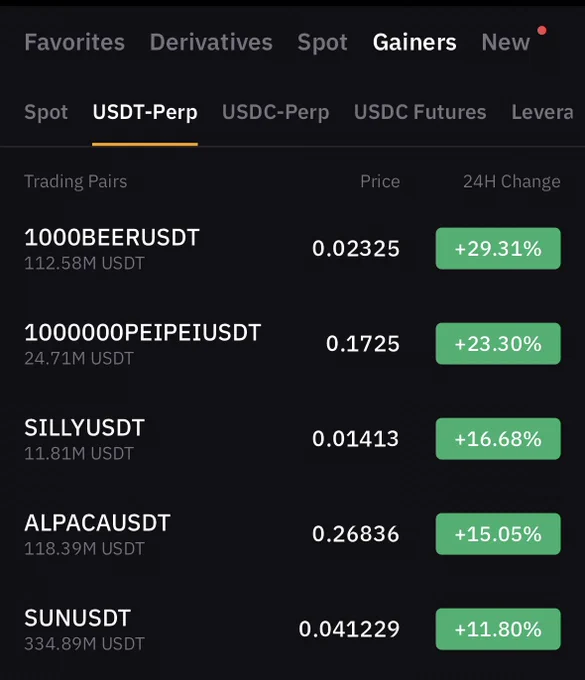585x680 pixels.
Task: View the SUNUSDT pair details
Action: click(x=292, y=629)
